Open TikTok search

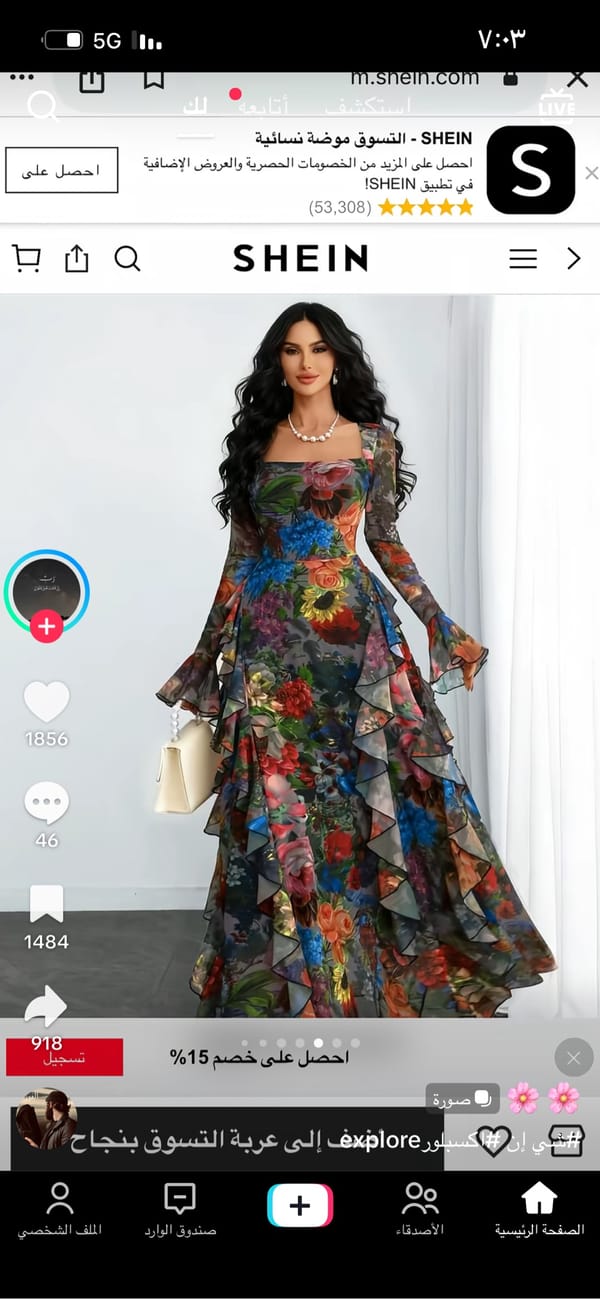pos(42,105)
